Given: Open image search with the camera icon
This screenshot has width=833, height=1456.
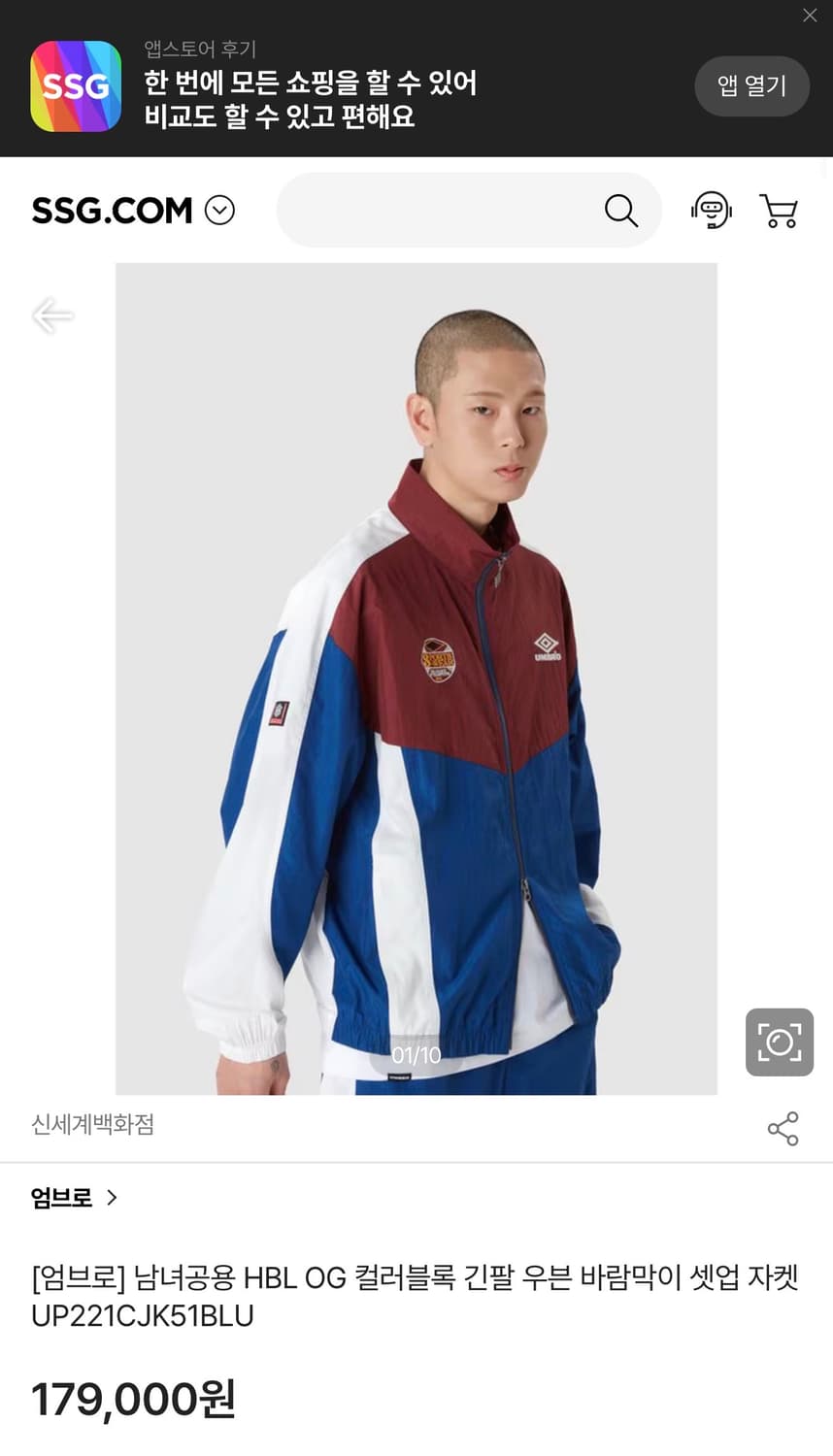Looking at the screenshot, I should pyautogui.click(x=779, y=1042).
